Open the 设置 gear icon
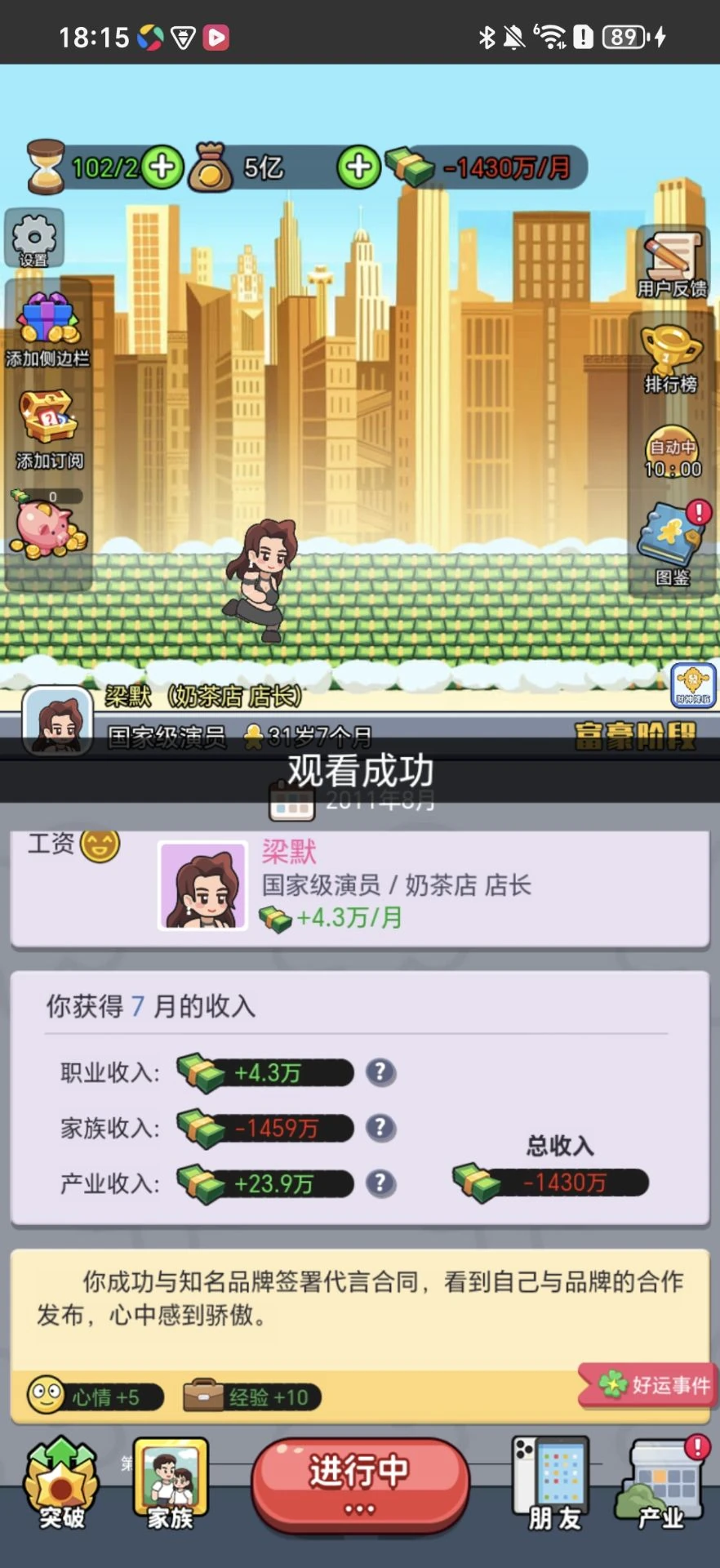The width and height of the screenshot is (720, 1568). click(33, 239)
